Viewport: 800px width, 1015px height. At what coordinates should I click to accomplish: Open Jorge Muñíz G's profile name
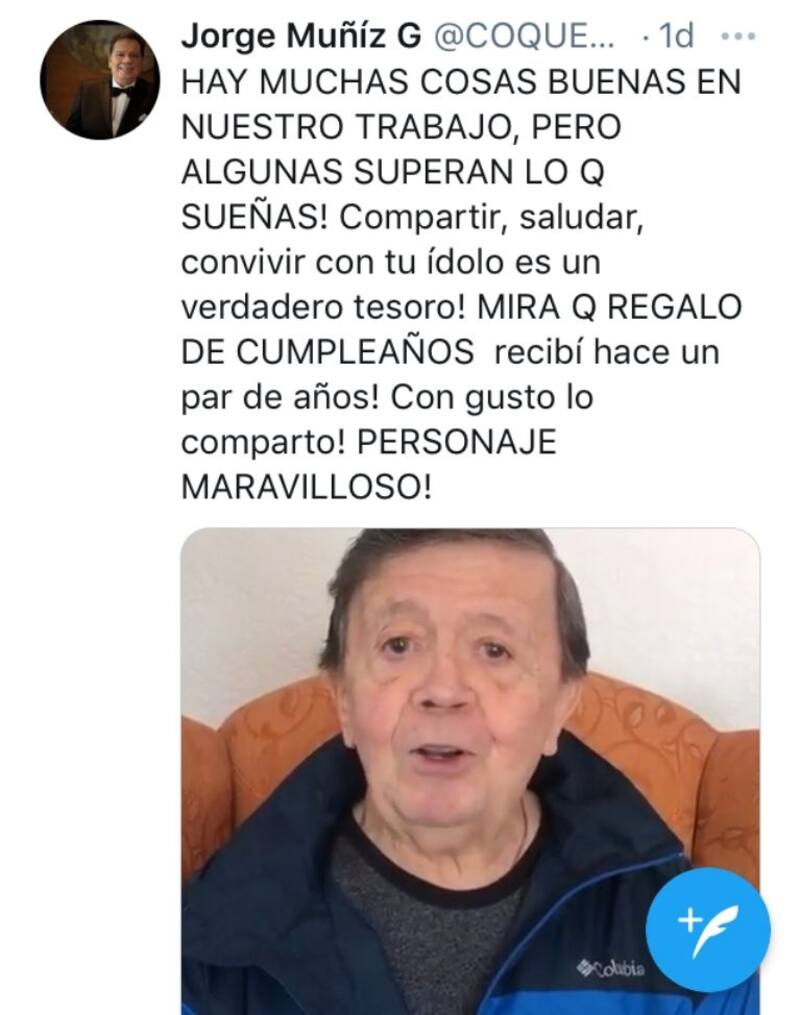(x=301, y=35)
